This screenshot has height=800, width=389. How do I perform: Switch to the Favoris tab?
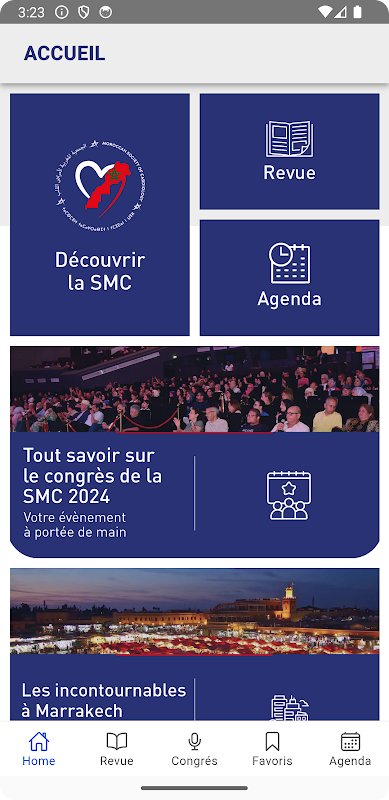click(272, 748)
